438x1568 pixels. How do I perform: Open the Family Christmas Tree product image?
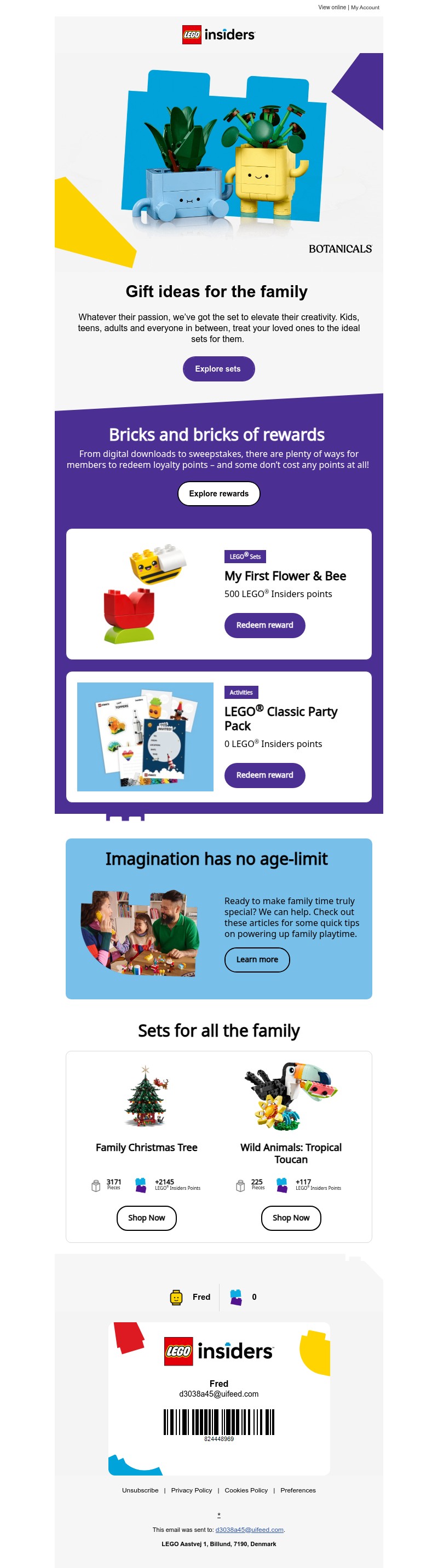tap(146, 1097)
